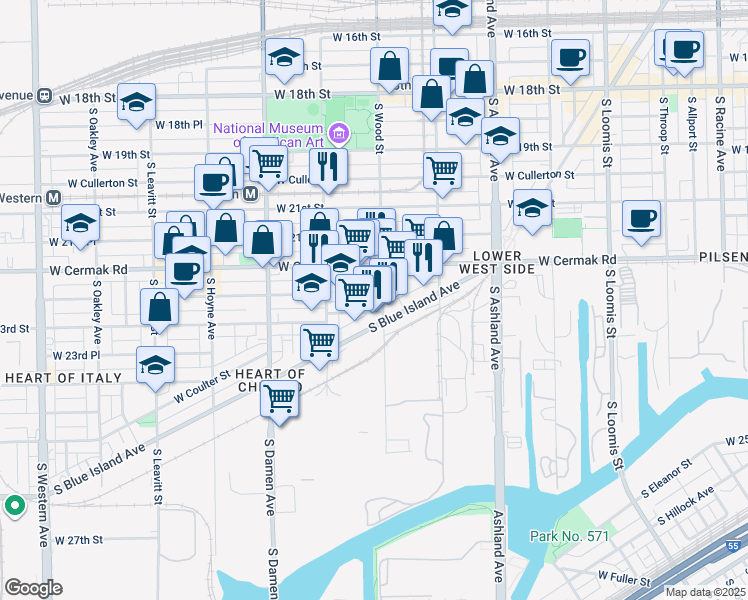Open the school marker left of W 18th St

[x=136, y=102]
